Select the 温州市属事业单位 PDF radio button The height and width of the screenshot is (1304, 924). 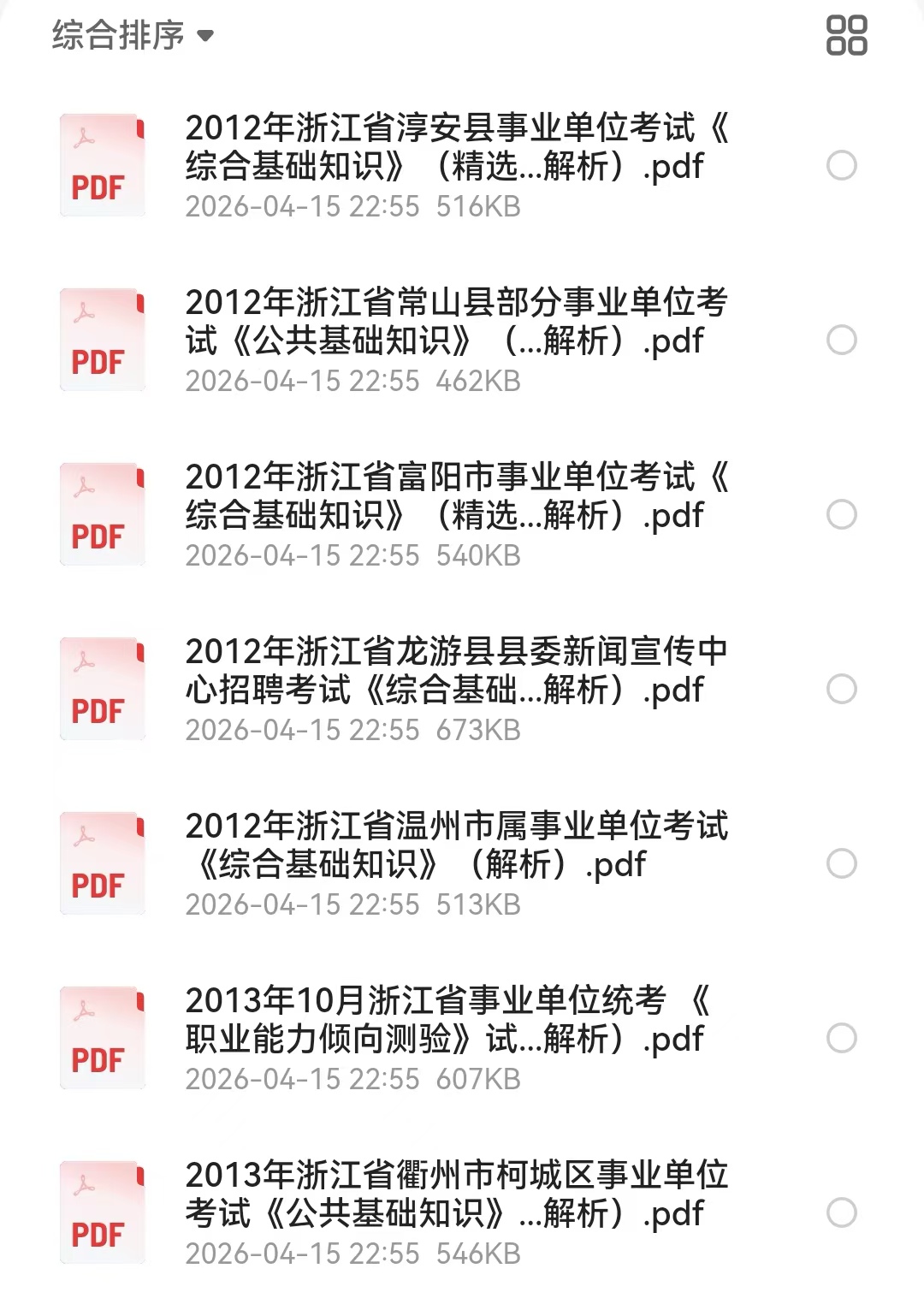(842, 864)
